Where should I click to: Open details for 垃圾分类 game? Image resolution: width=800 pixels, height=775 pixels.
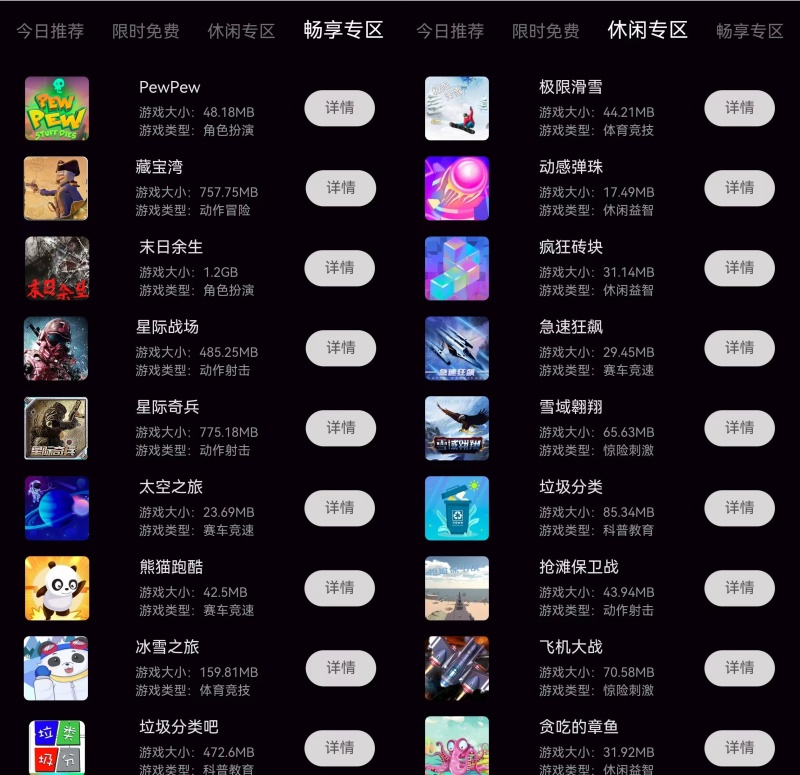point(740,508)
